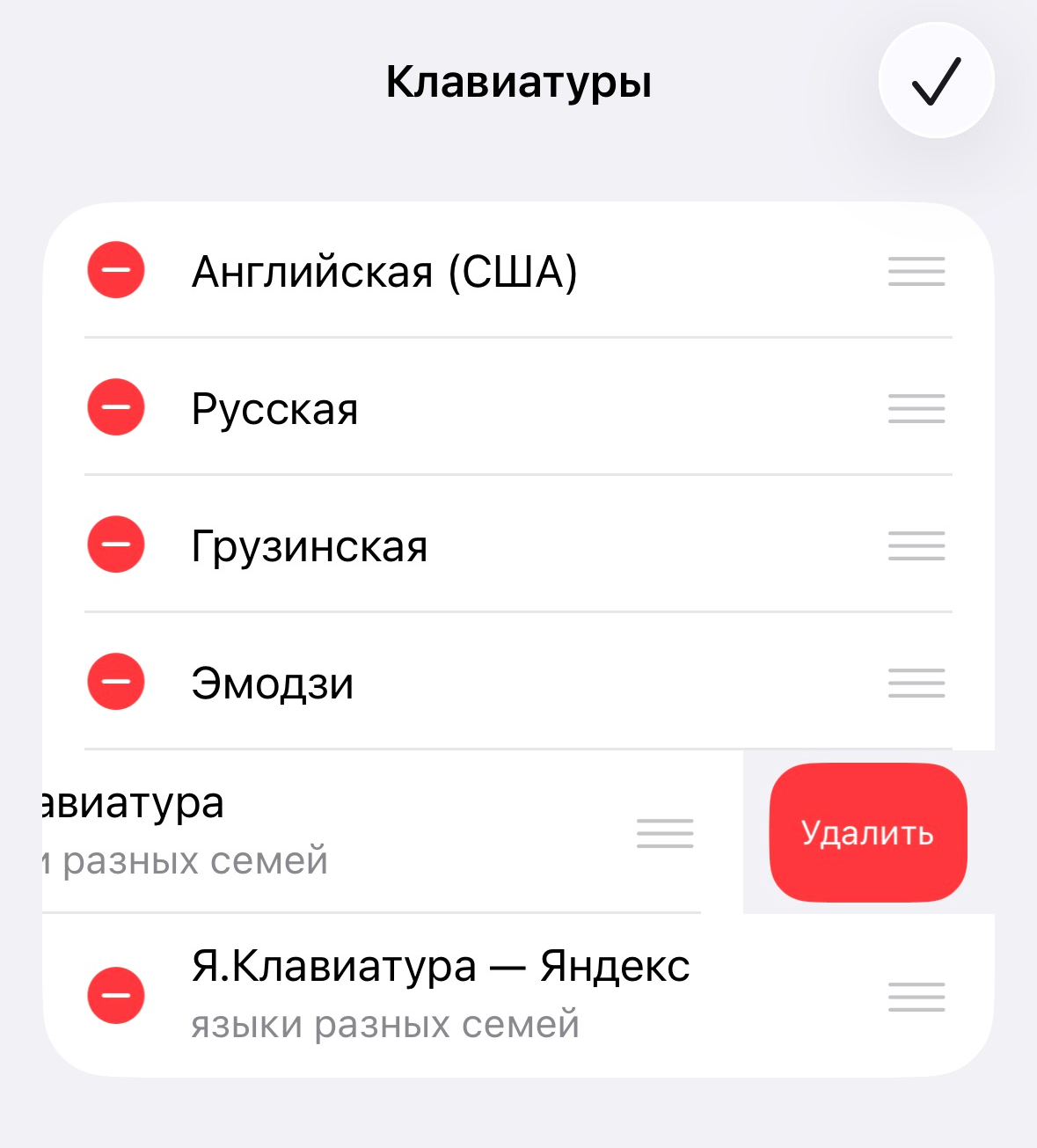Tap the reorder handle on Русская row
This screenshot has width=1037, height=1148.
point(917,408)
